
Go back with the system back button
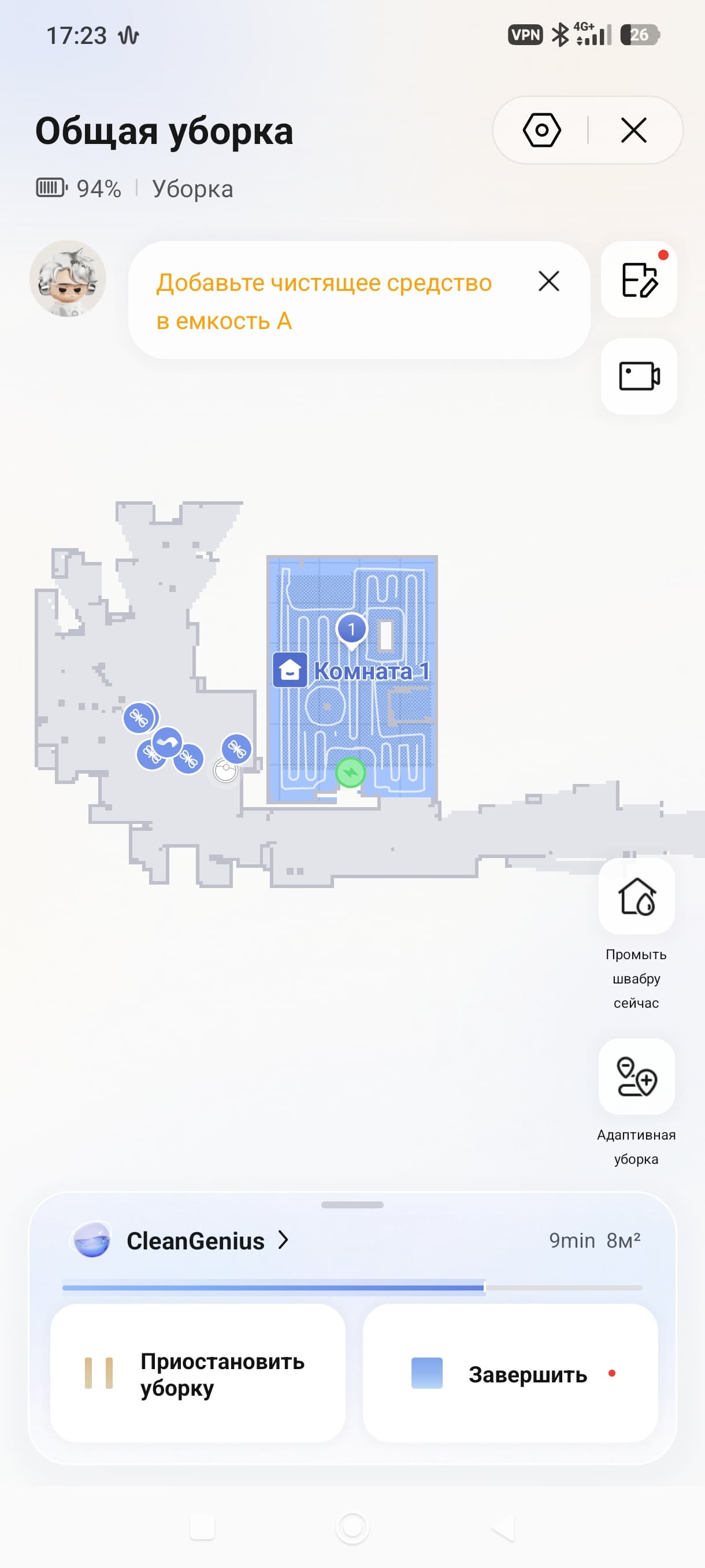point(503,1526)
